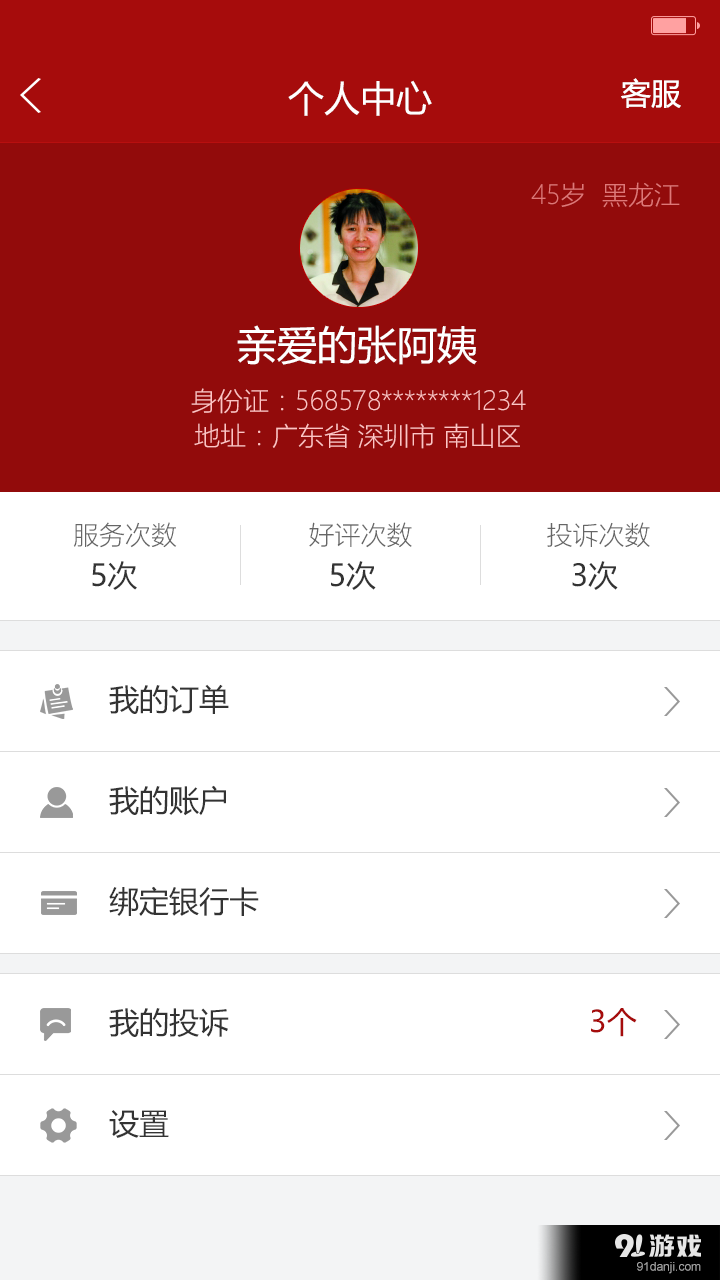The height and width of the screenshot is (1280, 720).
Task: Tap the masked 身份证 ID number text
Action: point(360,400)
